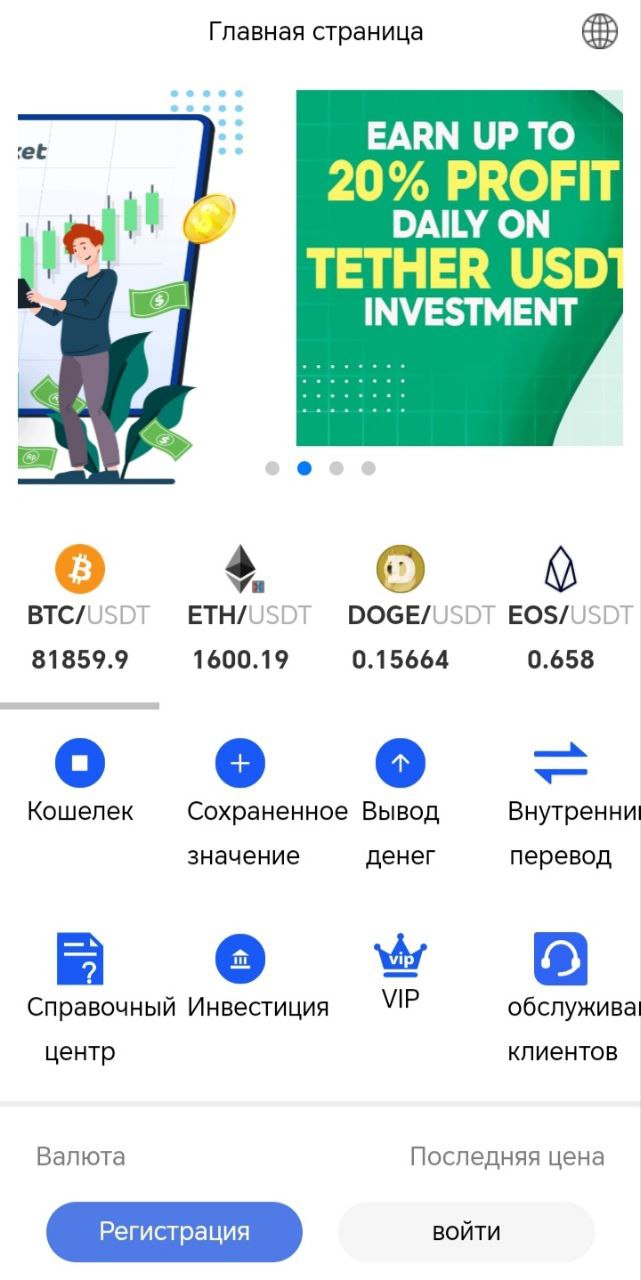This screenshot has height=1280, width=641.
Task: Open the language globe icon
Action: tap(600, 32)
